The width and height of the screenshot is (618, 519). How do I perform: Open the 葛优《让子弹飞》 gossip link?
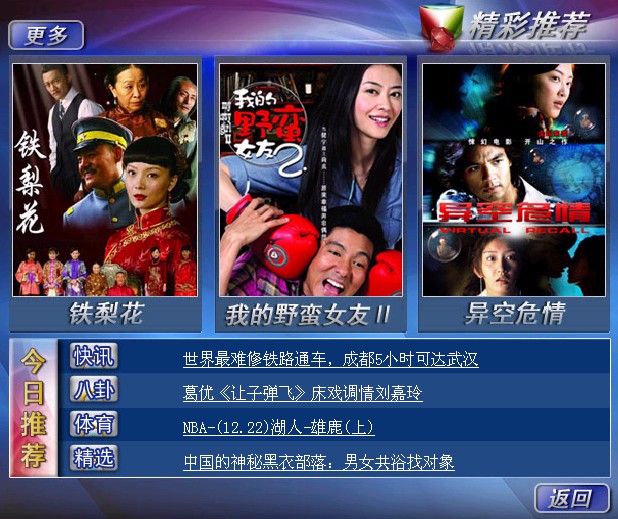click(302, 394)
